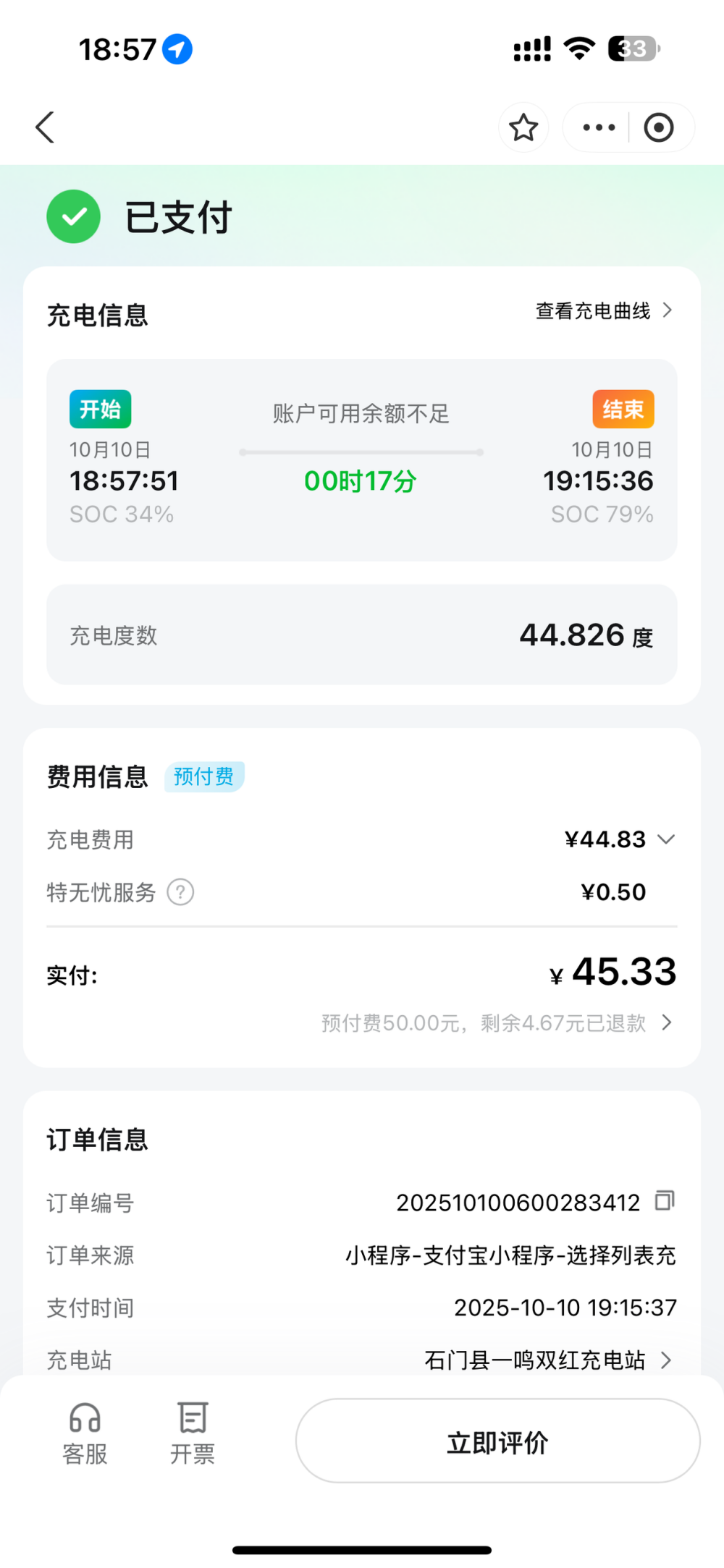724x1568 pixels.
Task: Open the three-dot more menu
Action: click(x=599, y=128)
